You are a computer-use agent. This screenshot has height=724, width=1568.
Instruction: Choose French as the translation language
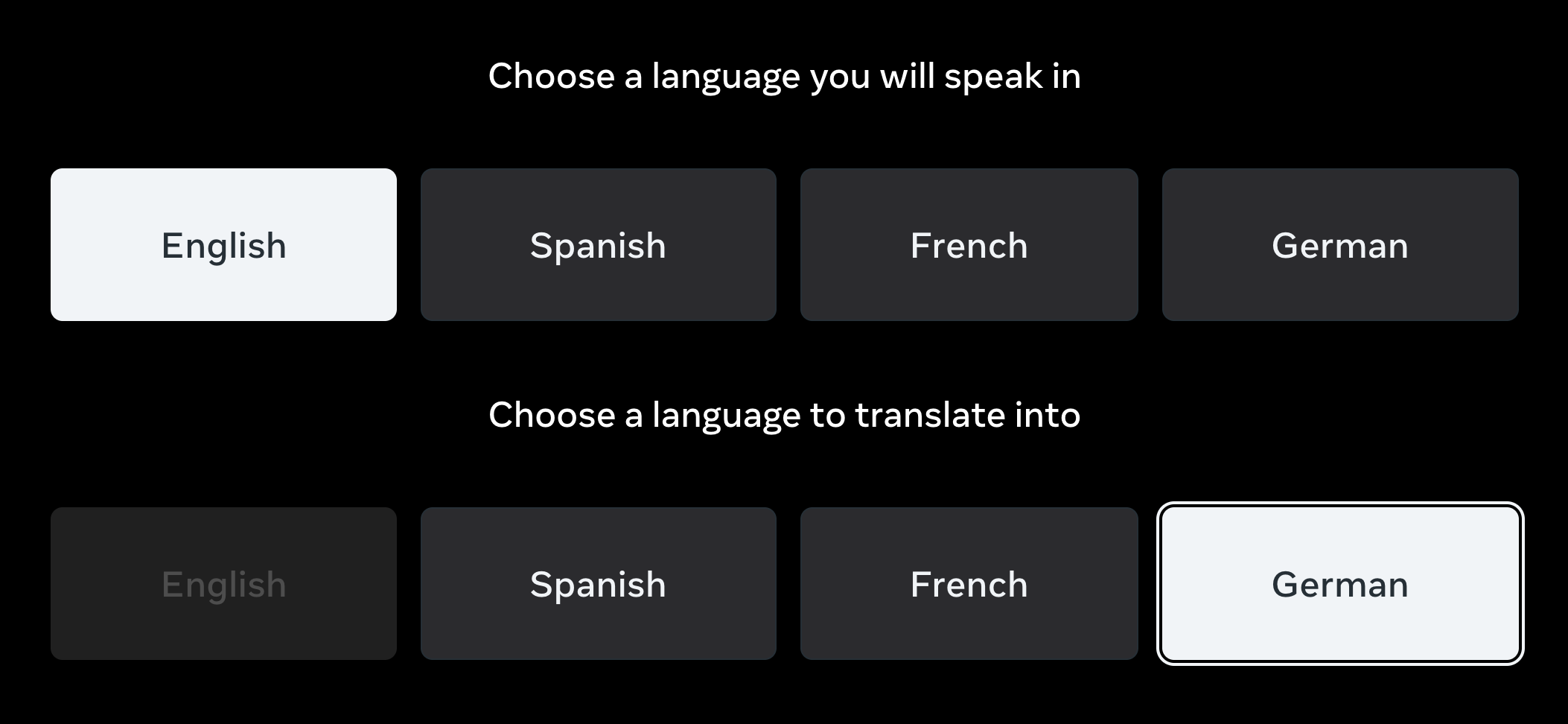pos(969,584)
